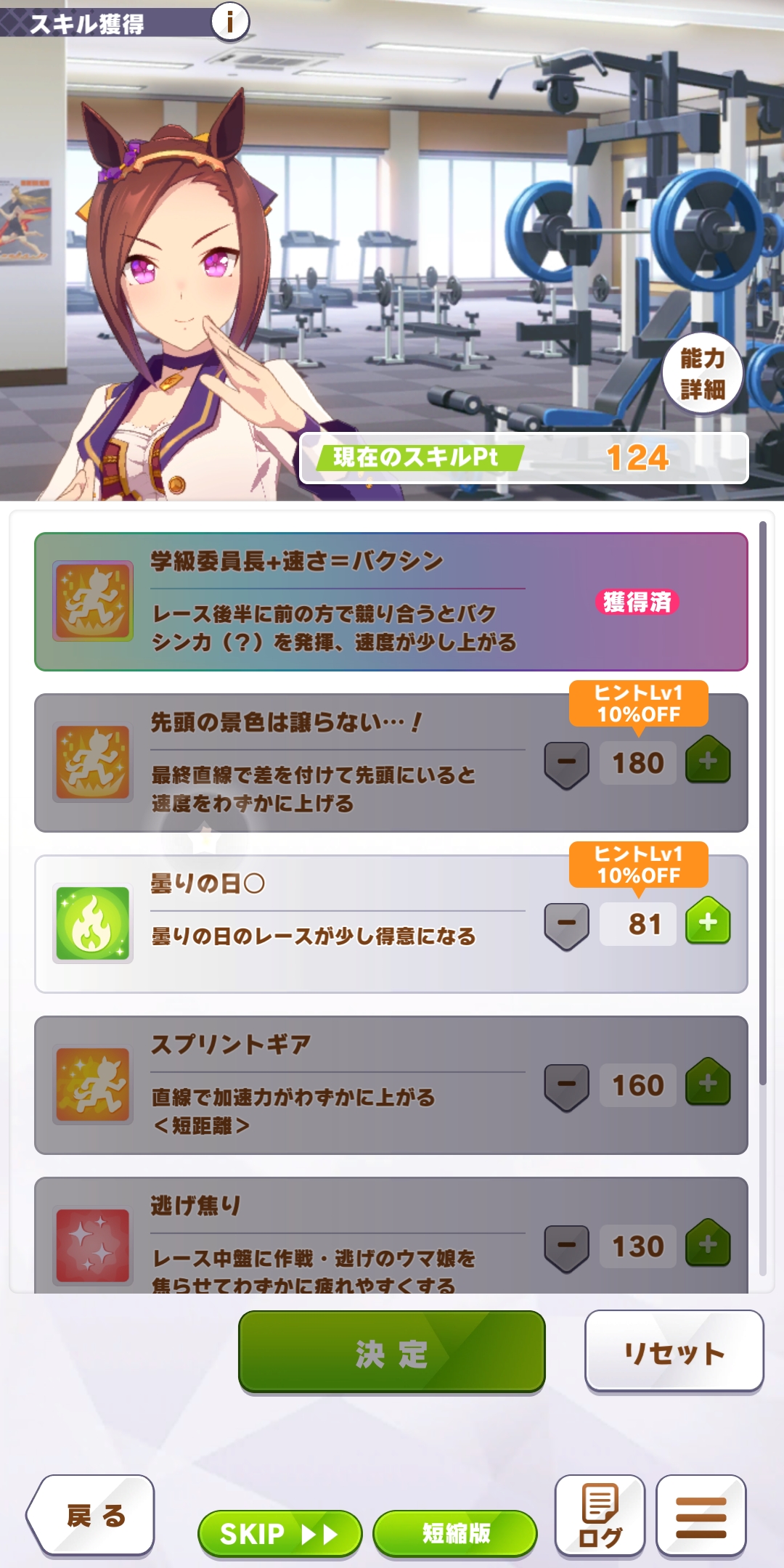Tap the minus for 先頭の景色は譲らない…！
Screen dimensions: 784x1568
[x=567, y=763]
